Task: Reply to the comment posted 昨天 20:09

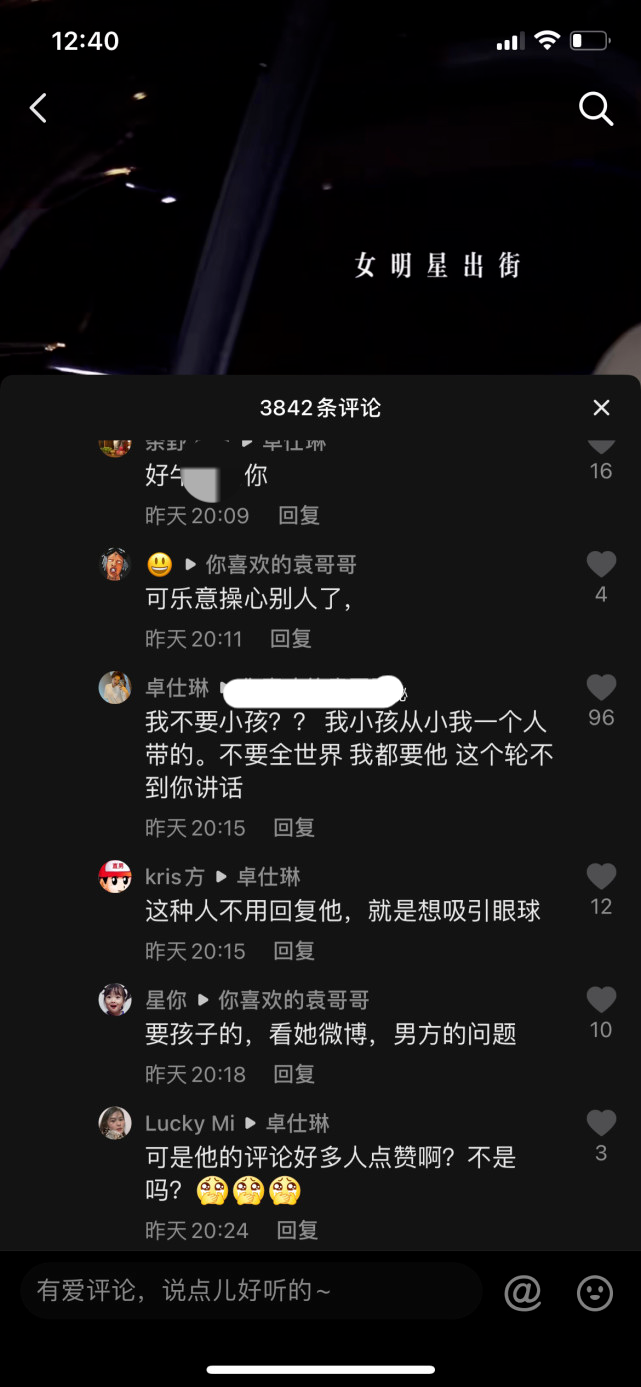Action: [298, 515]
